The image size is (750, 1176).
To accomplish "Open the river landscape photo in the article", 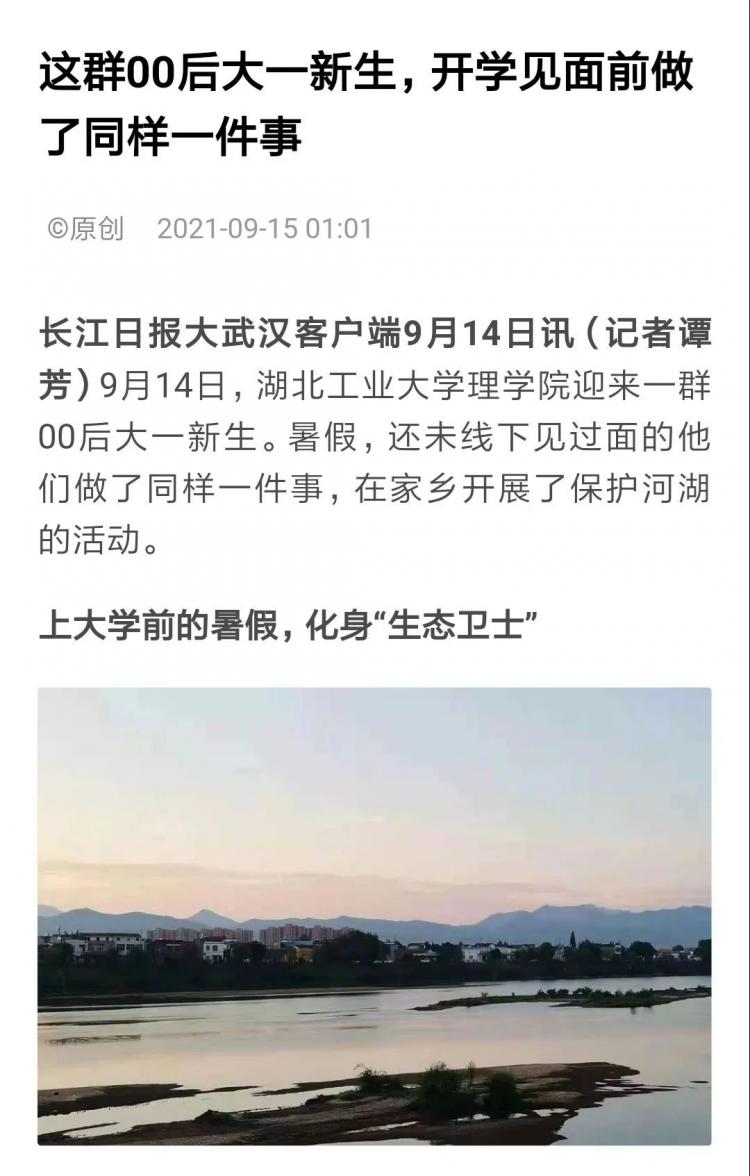I will point(375,915).
